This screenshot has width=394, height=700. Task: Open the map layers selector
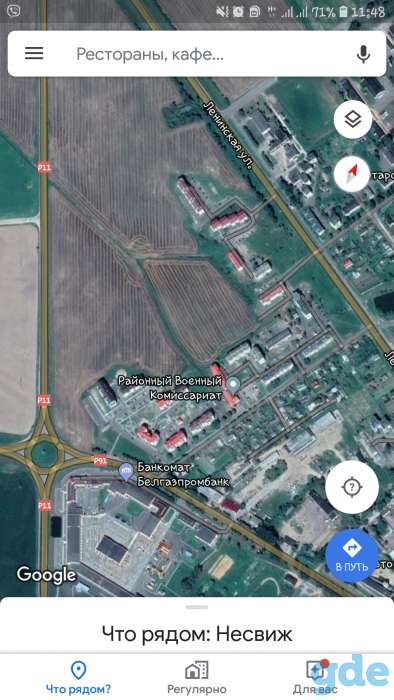353,120
